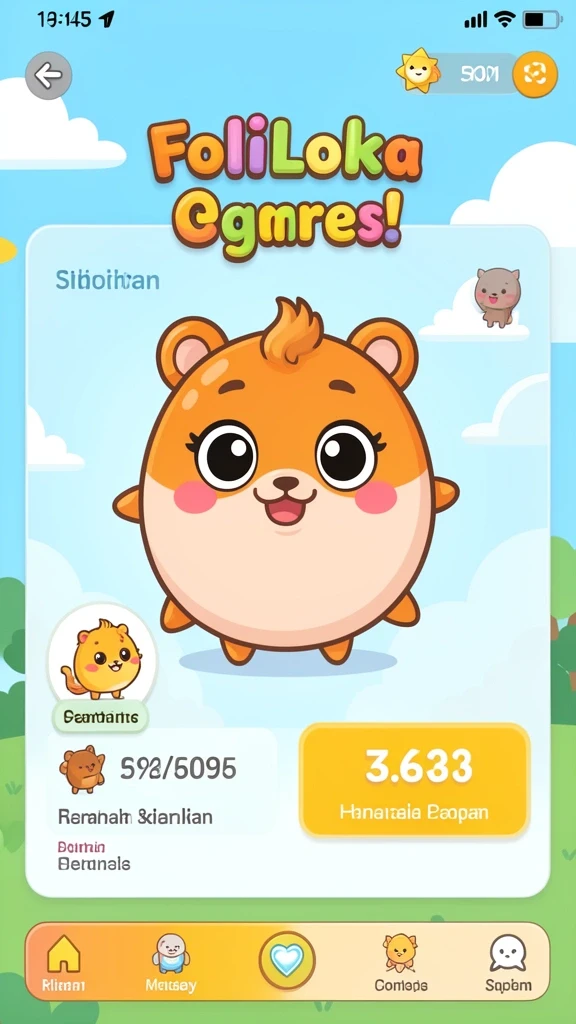This screenshot has width=576, height=1024.
Task: Tap the yellow 3.633 button
Action: coord(415,780)
